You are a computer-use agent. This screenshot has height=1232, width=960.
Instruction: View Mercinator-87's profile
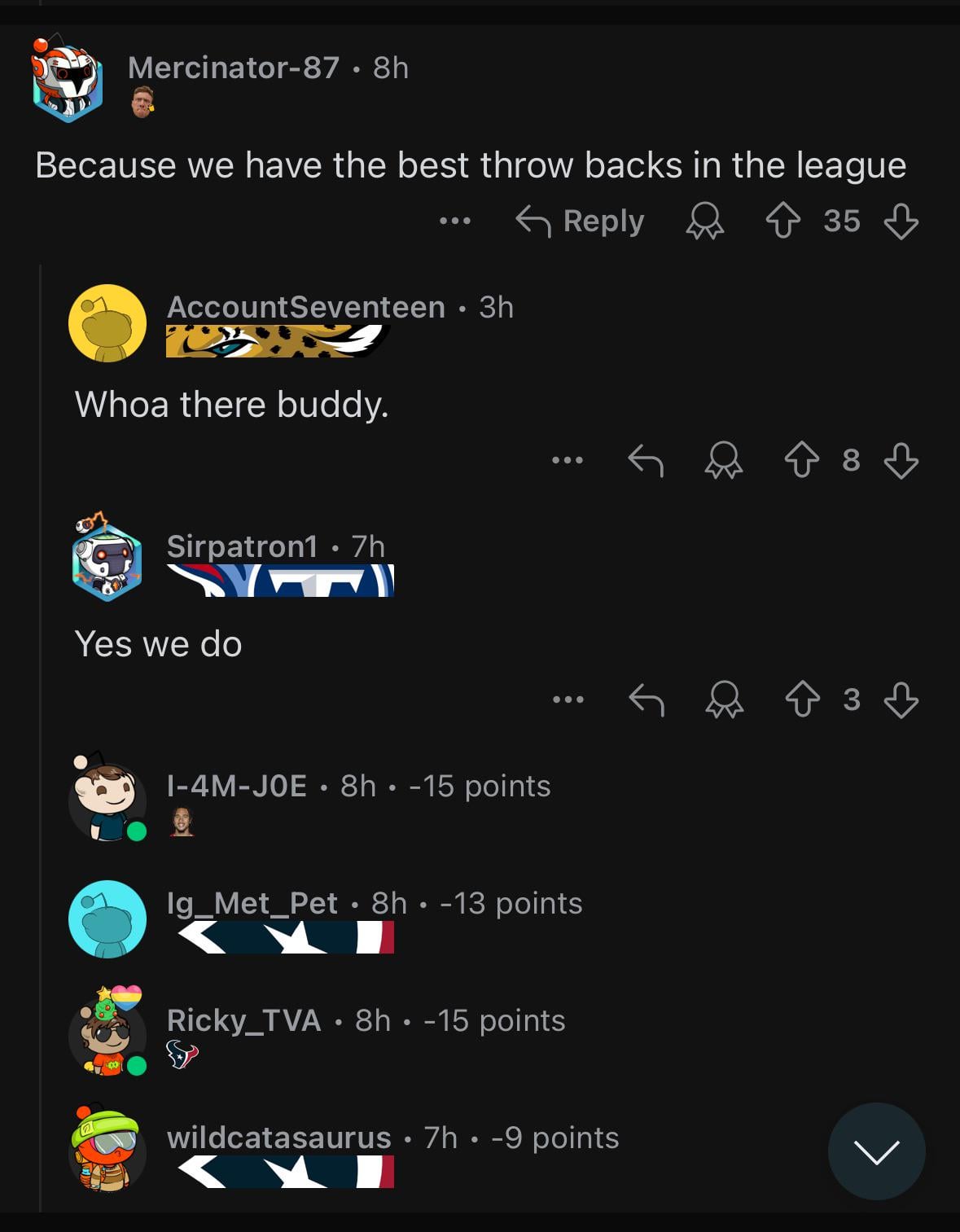click(233, 68)
